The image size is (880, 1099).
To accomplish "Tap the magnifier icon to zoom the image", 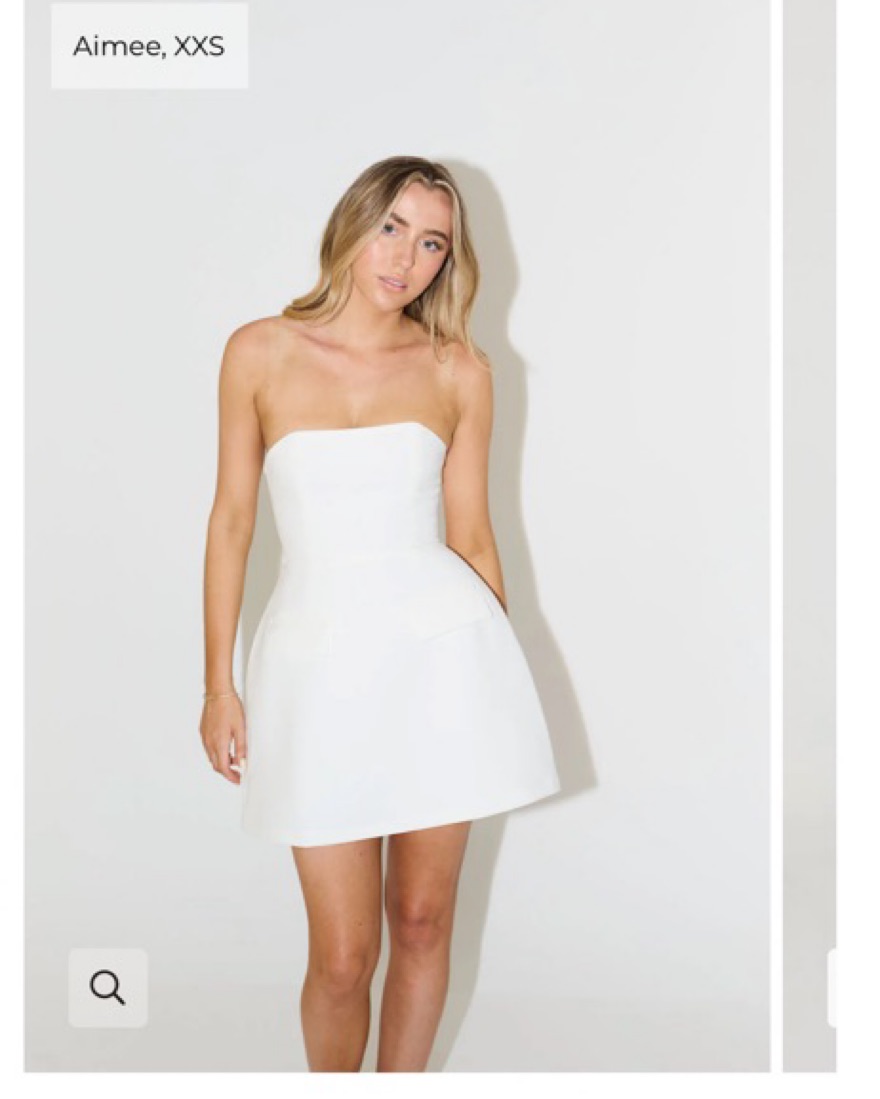I will 107,987.
